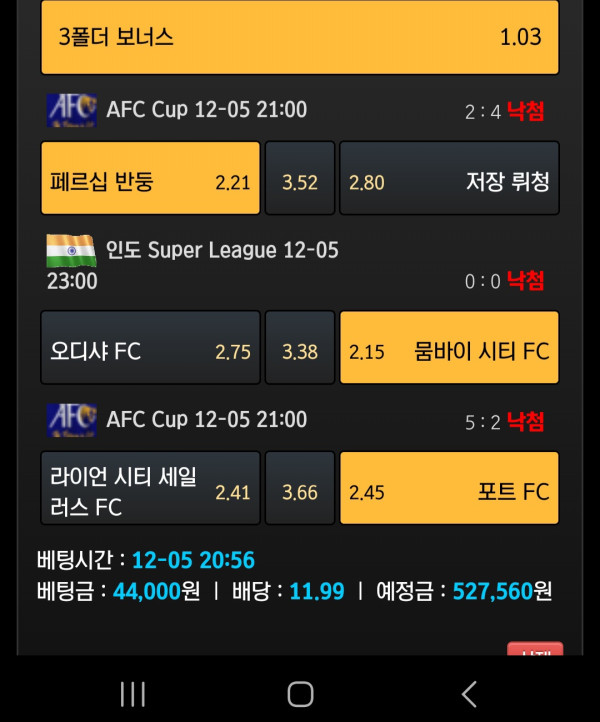
Task: Go to the home screen
Action: [300, 693]
